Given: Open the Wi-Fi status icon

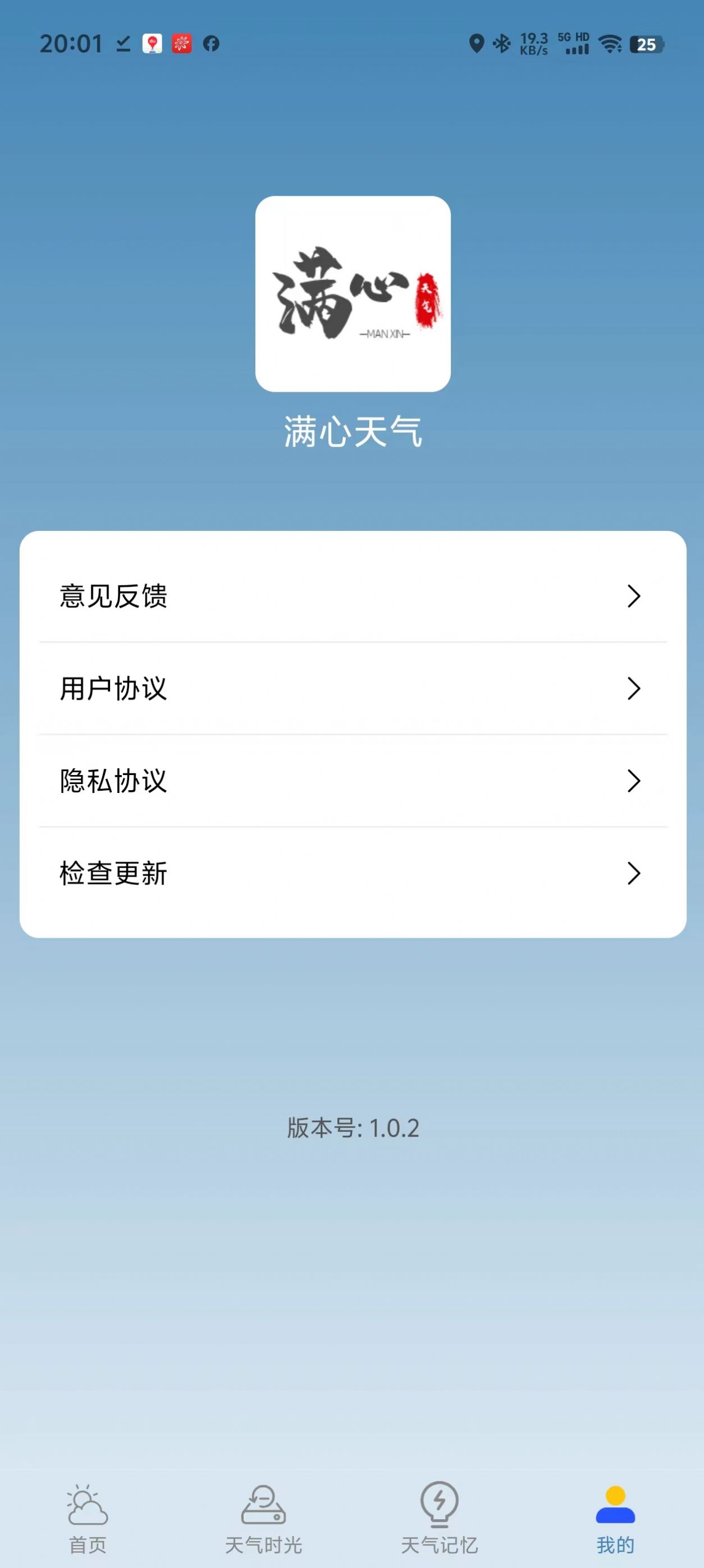Looking at the screenshot, I should [x=609, y=43].
